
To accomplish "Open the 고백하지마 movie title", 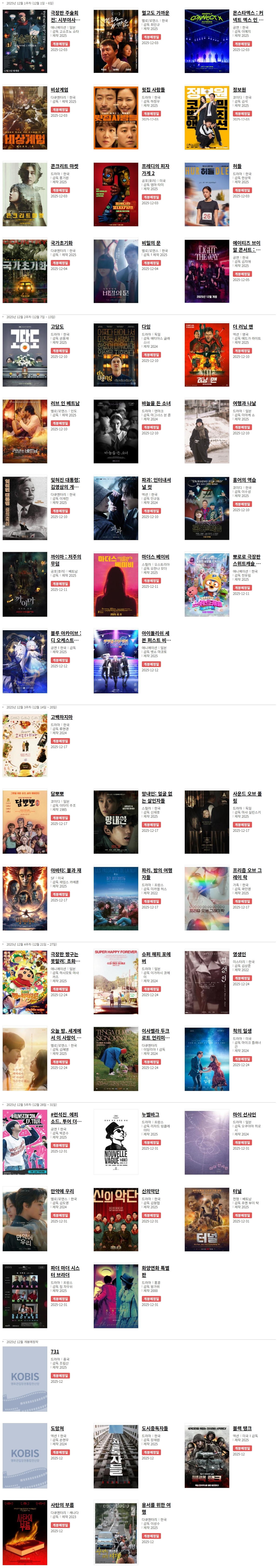I will [61, 718].
